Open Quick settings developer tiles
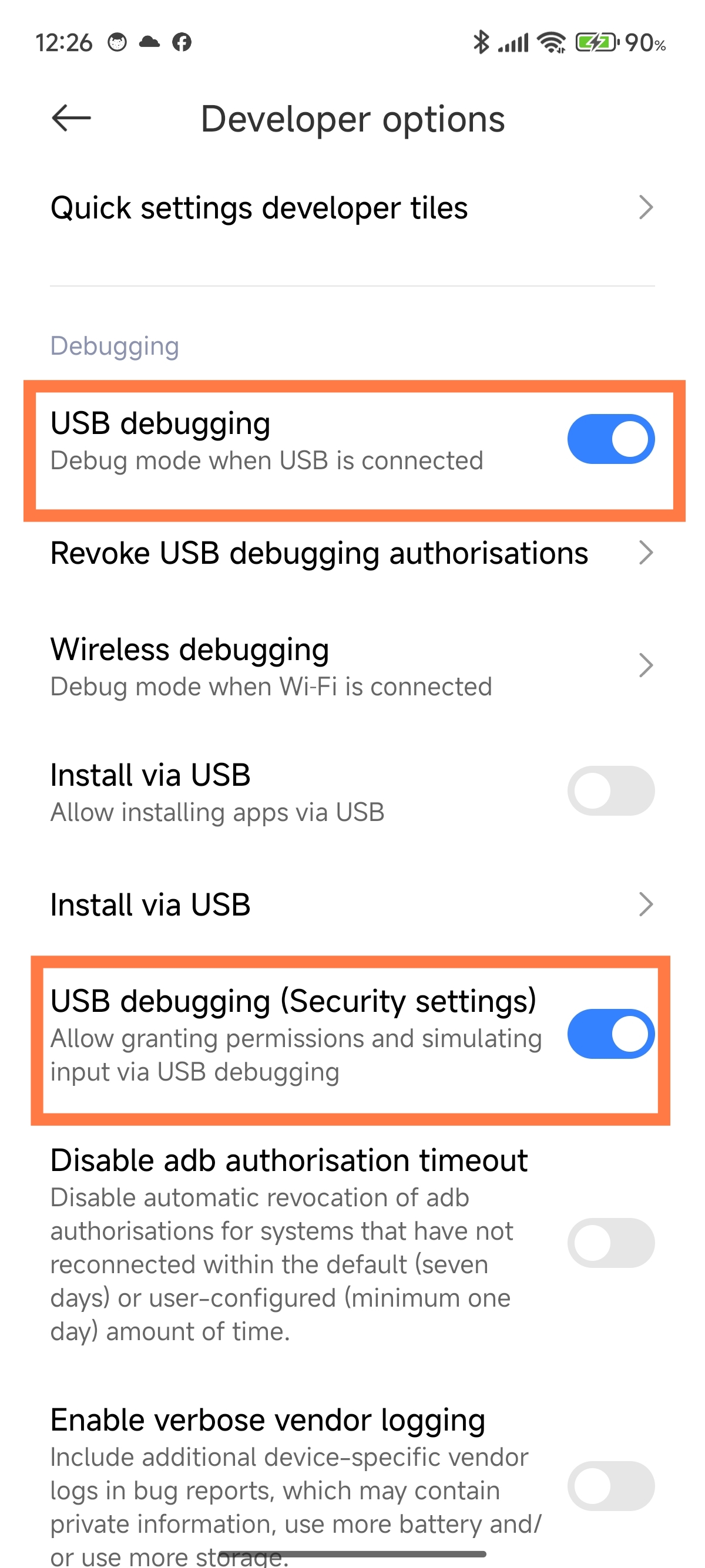The height and width of the screenshot is (1568, 705). tap(352, 207)
